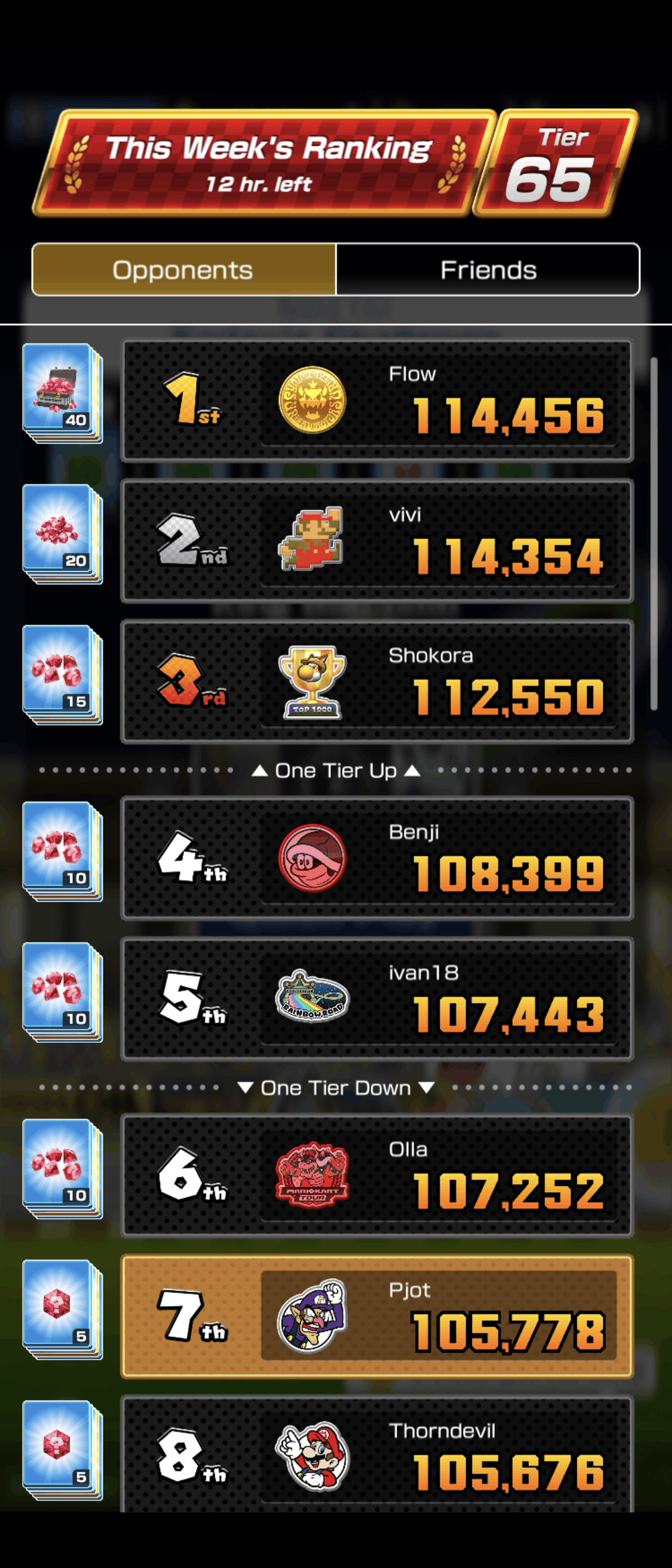Open Flow's first place ranking entry
Image resolution: width=672 pixels, height=1568 pixels.
[x=377, y=400]
